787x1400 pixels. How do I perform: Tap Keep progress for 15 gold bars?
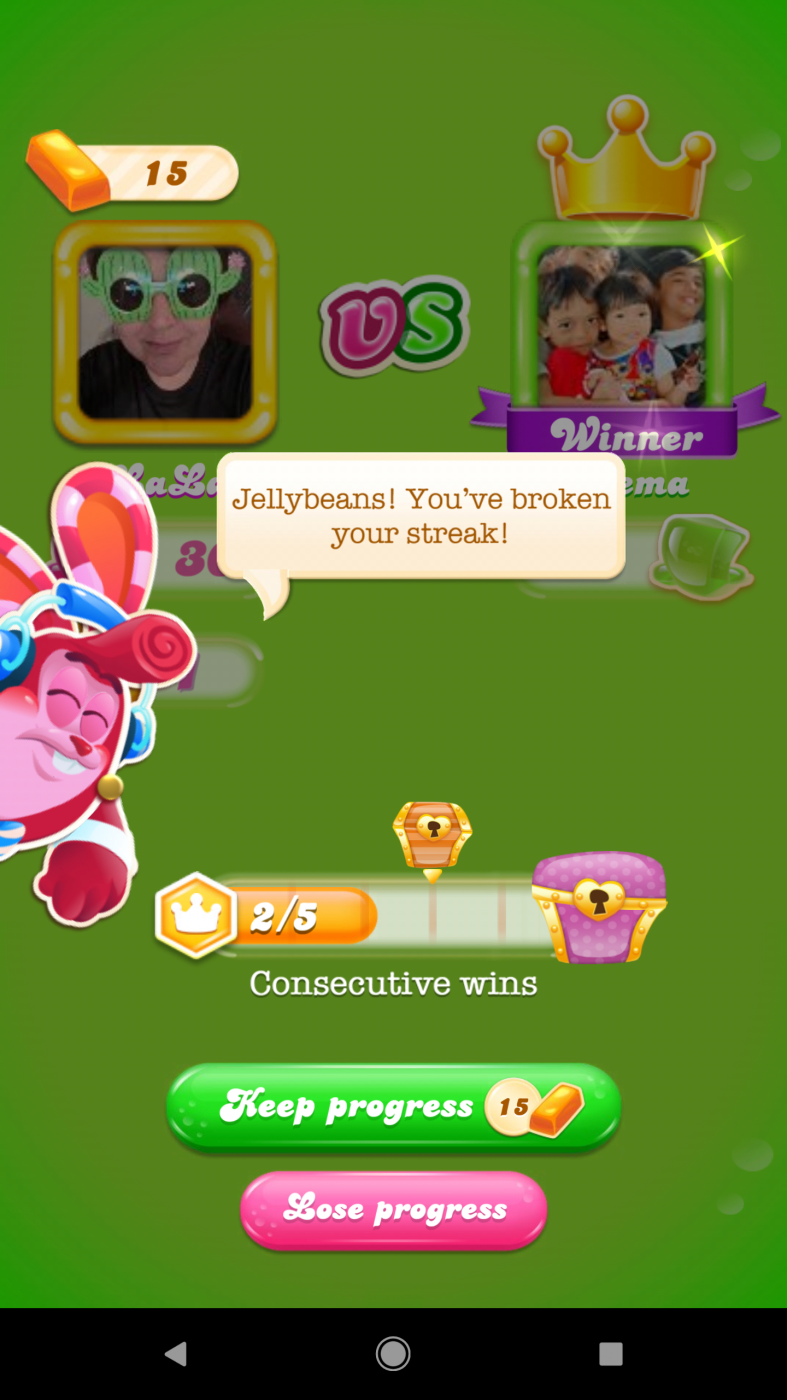tap(393, 1107)
